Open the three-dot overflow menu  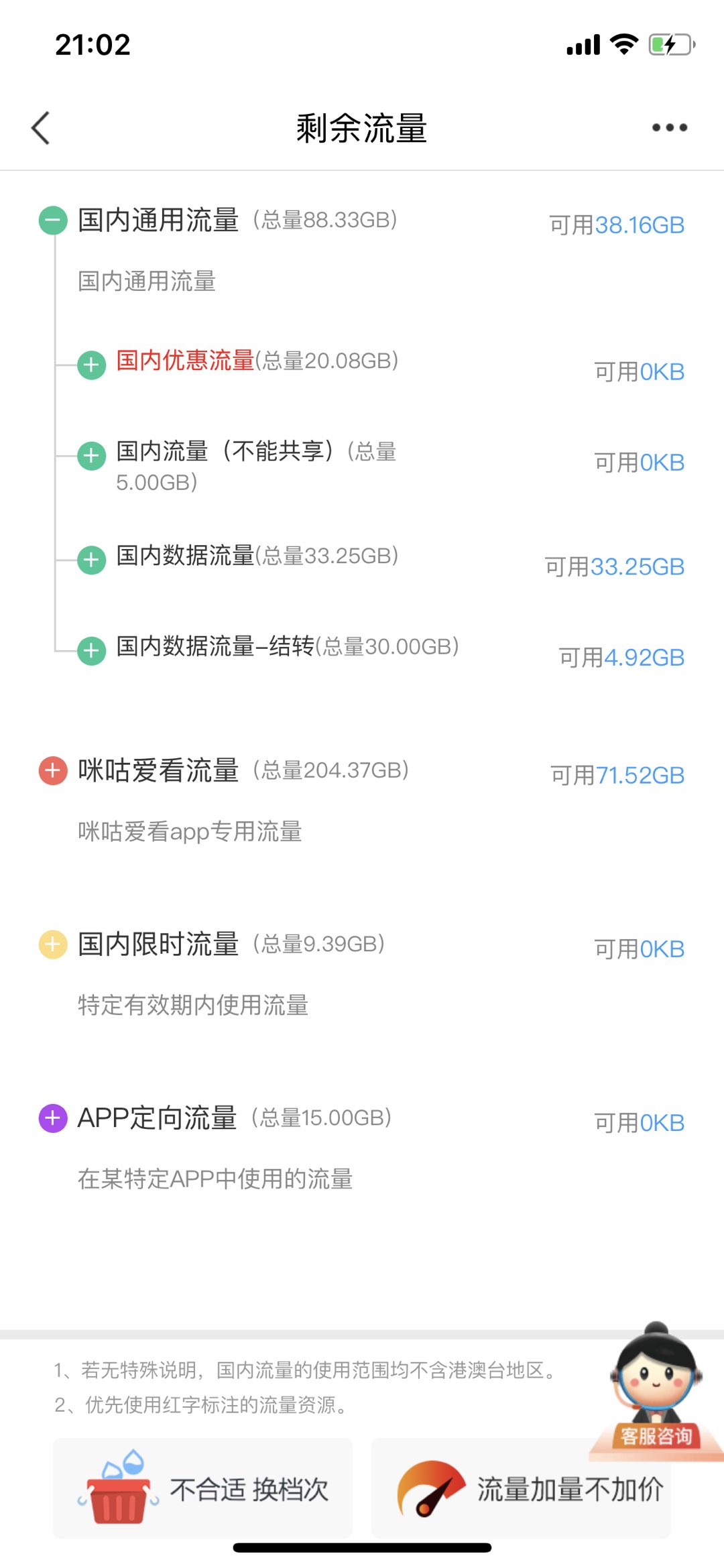pos(670,127)
